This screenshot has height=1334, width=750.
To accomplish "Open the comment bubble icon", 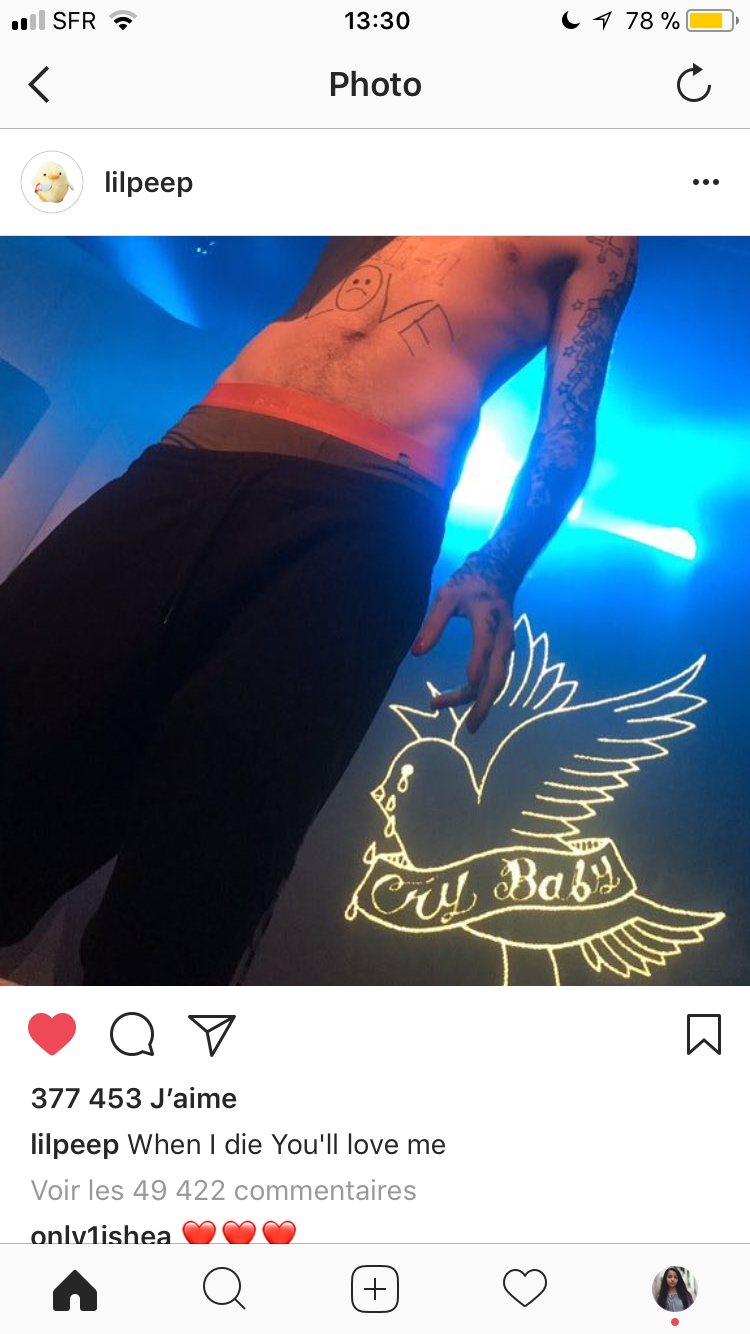I will point(132,1035).
